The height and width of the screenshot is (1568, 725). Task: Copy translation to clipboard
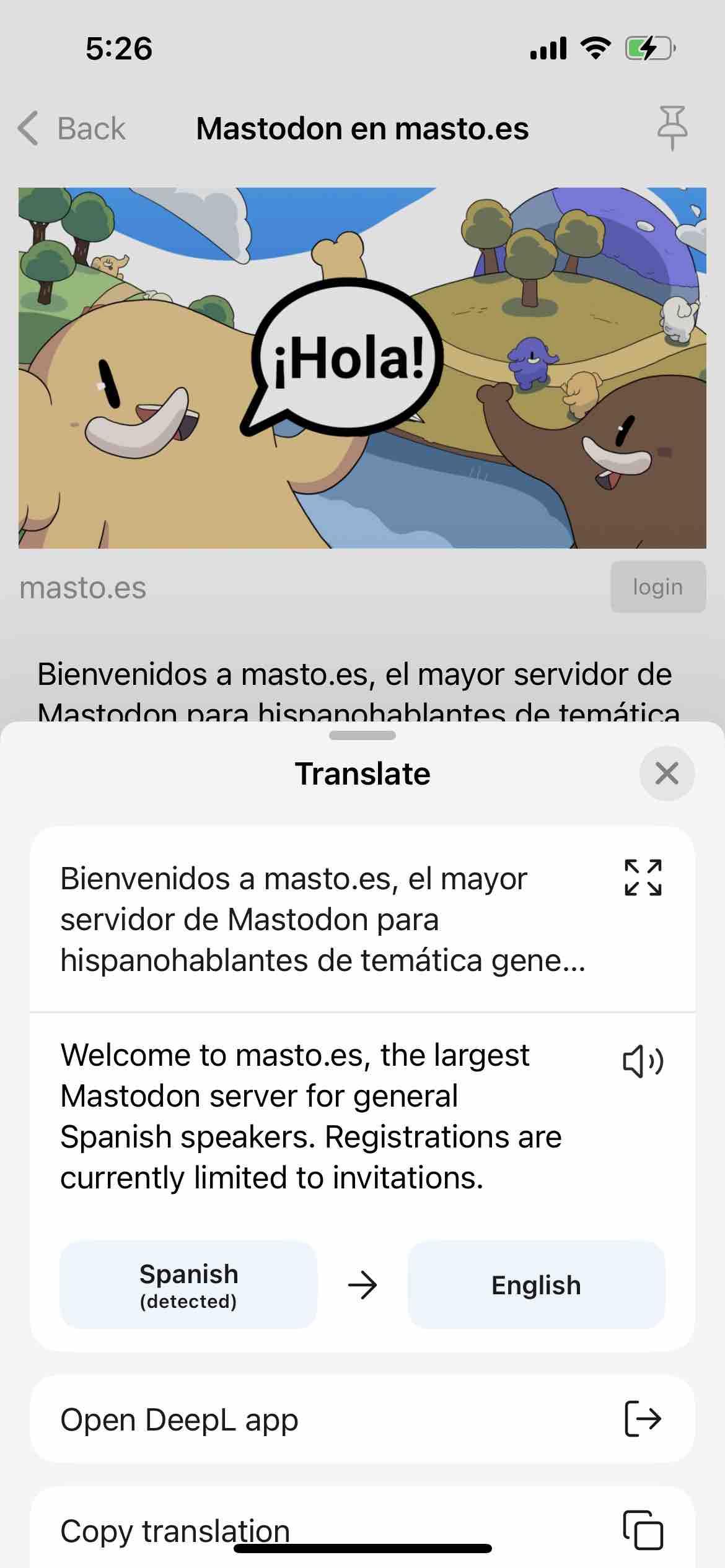(x=362, y=1530)
